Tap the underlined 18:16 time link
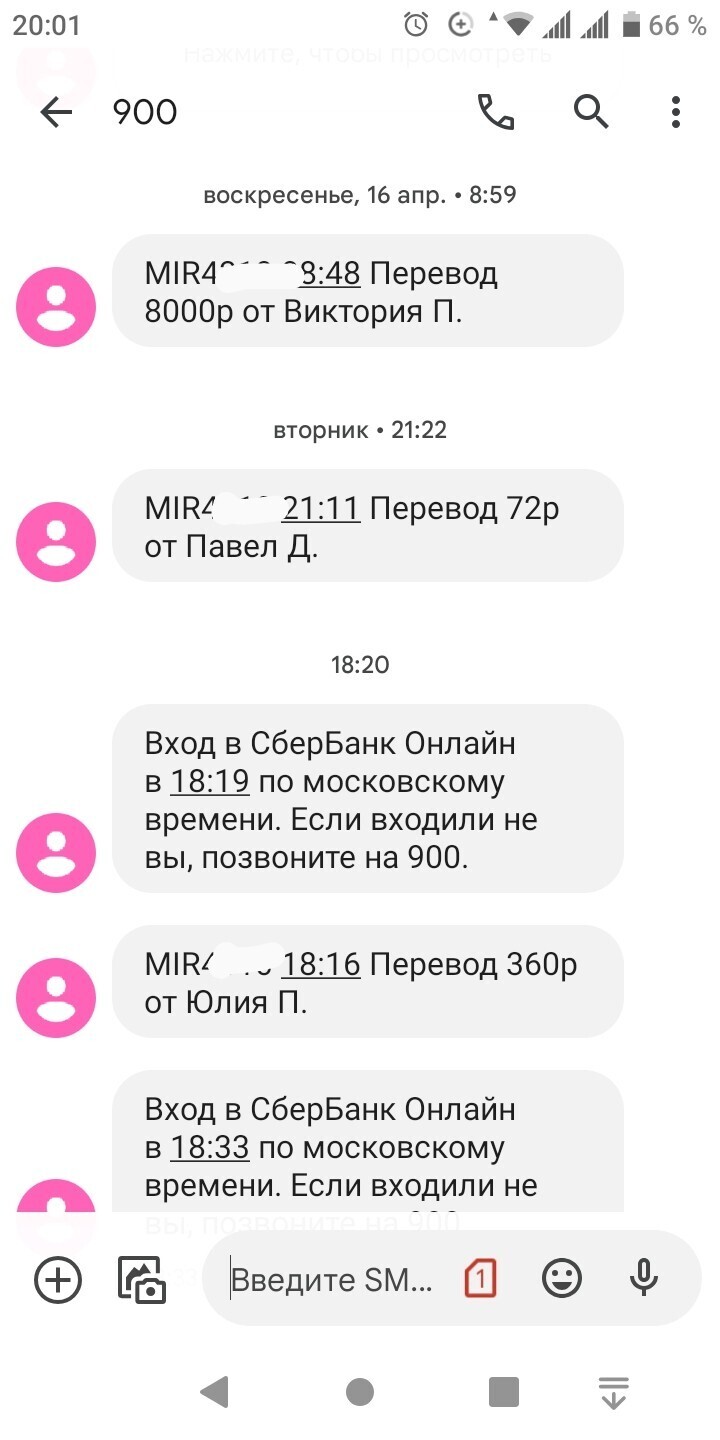The image size is (720, 1440). 321,964
